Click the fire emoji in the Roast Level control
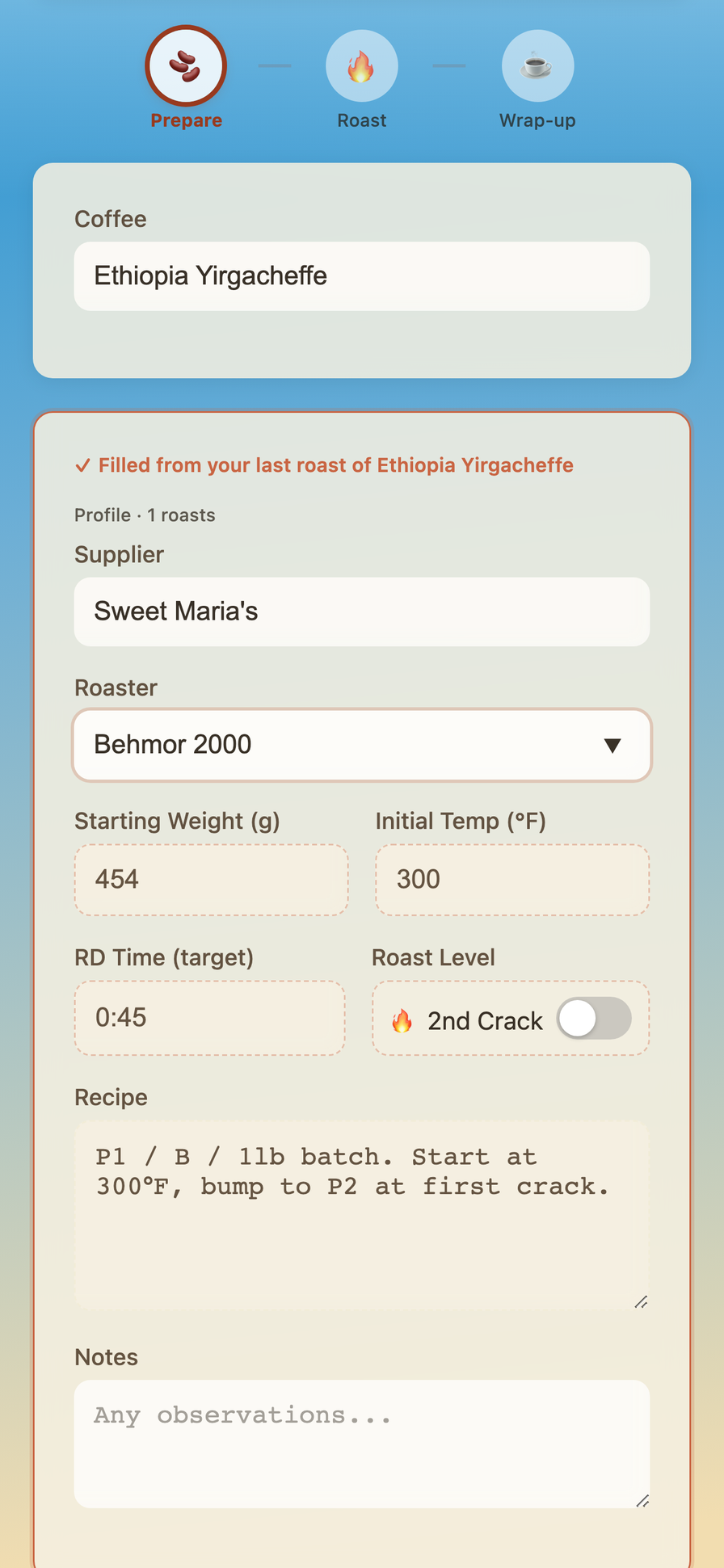Viewport: 724px width, 1568px height. (402, 1019)
